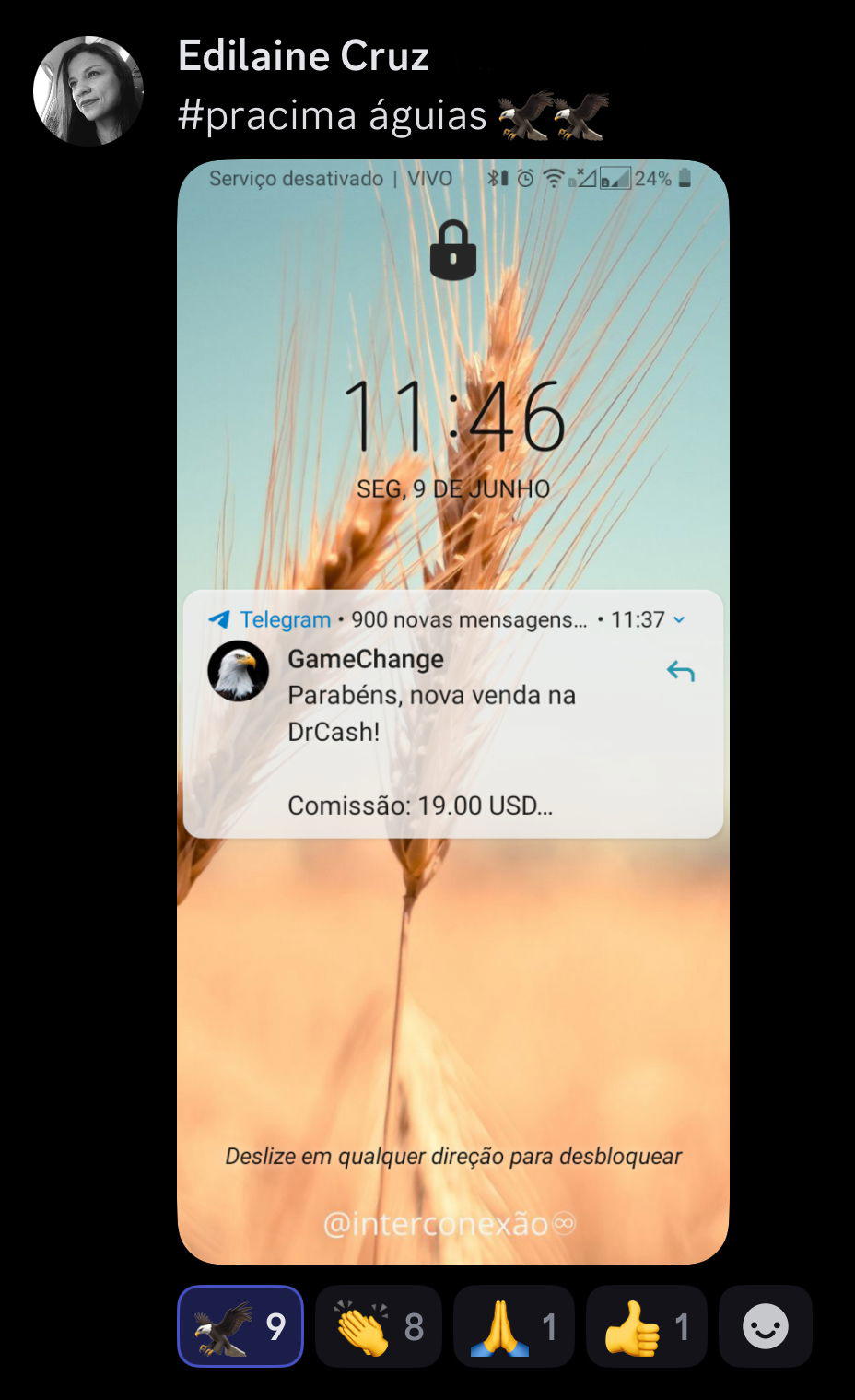This screenshot has height=1400, width=855.
Task: Open the add reaction emoji picker
Action: tap(765, 1326)
